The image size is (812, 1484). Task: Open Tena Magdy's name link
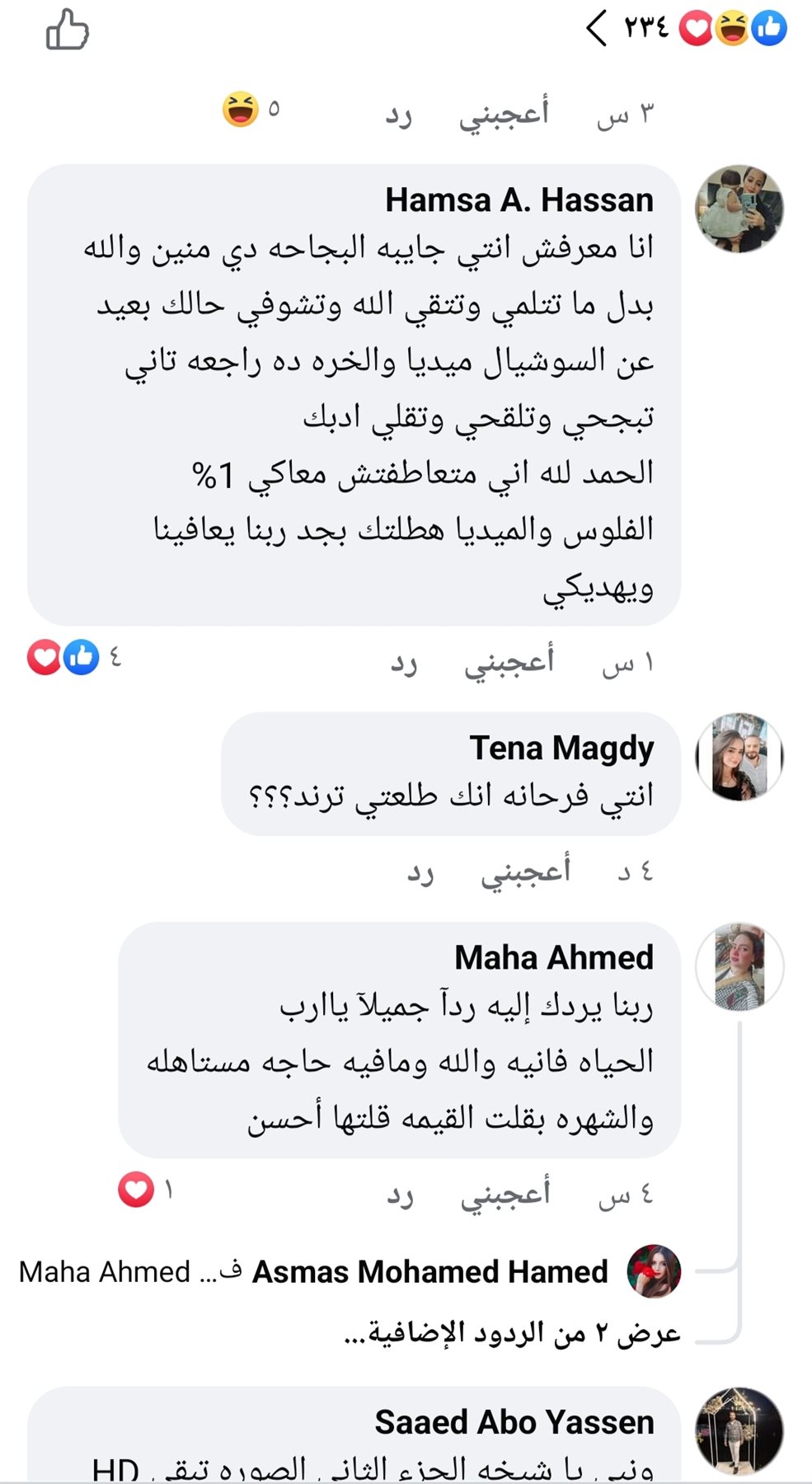pos(561,748)
